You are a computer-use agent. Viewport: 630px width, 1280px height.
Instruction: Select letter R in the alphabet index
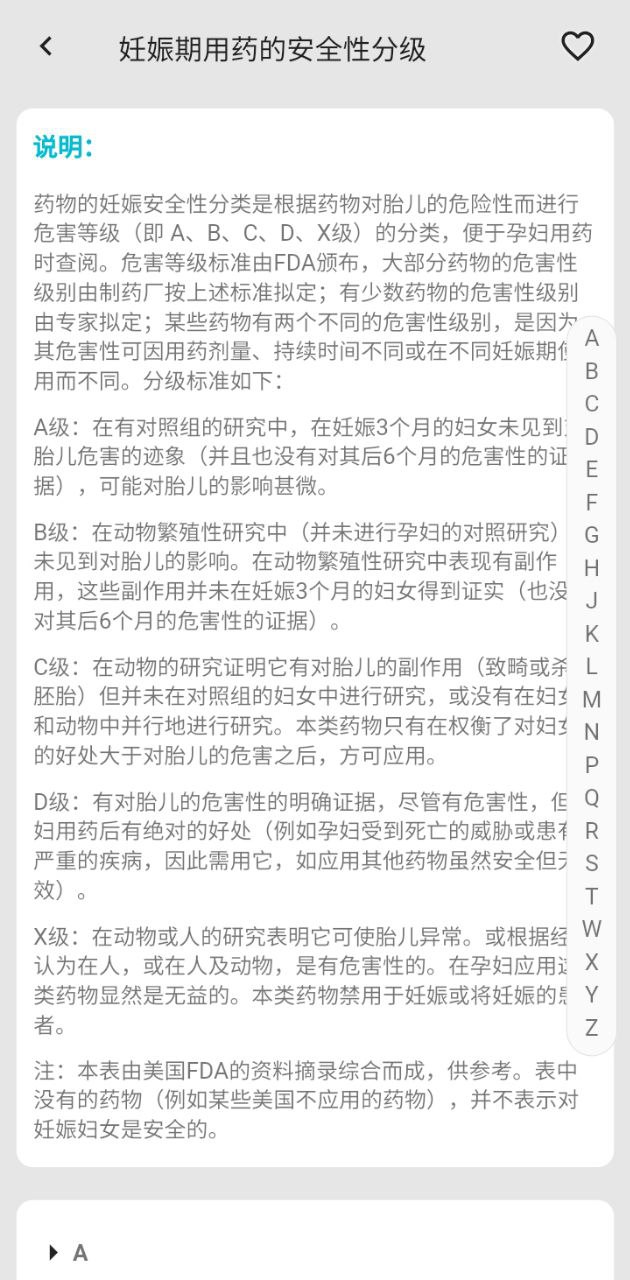click(592, 830)
